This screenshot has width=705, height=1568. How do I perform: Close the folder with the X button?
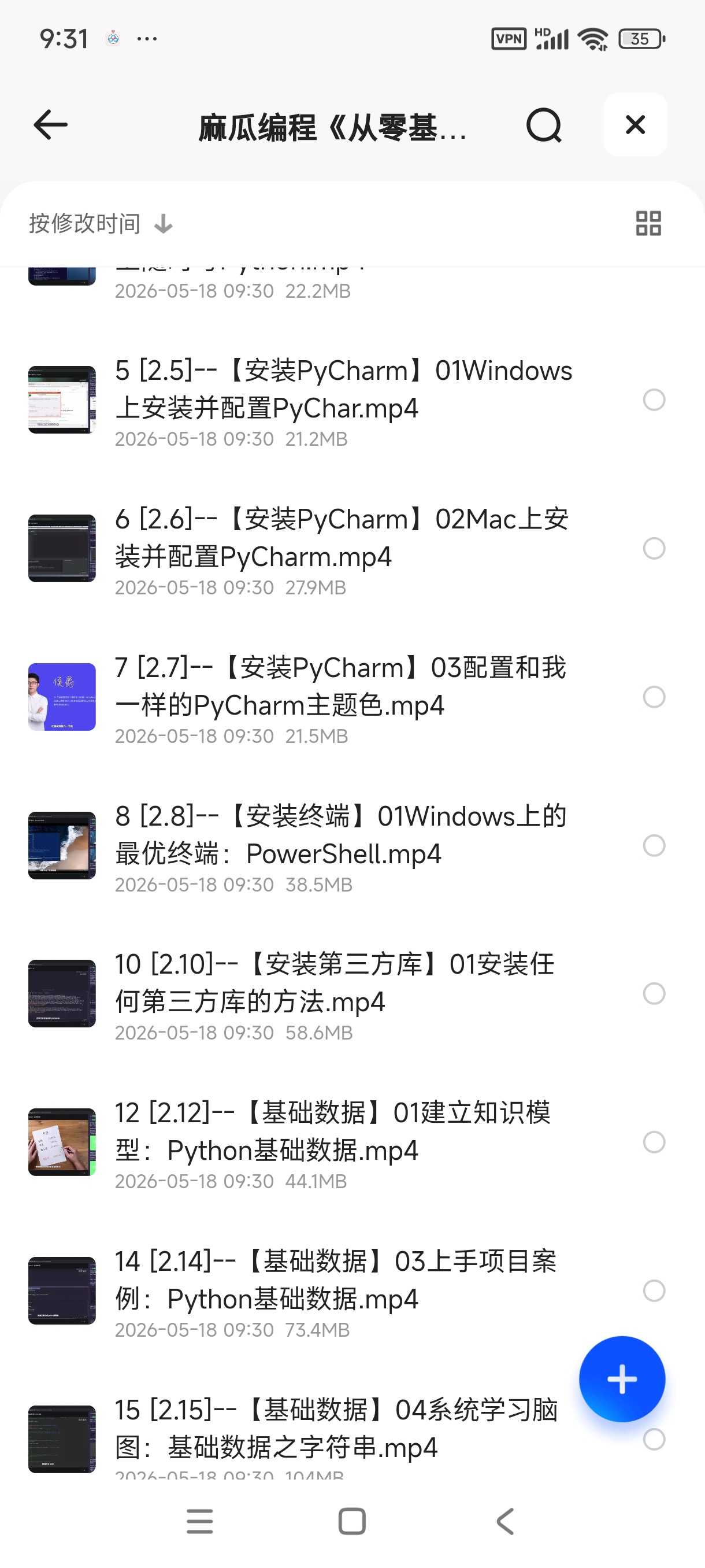click(635, 125)
